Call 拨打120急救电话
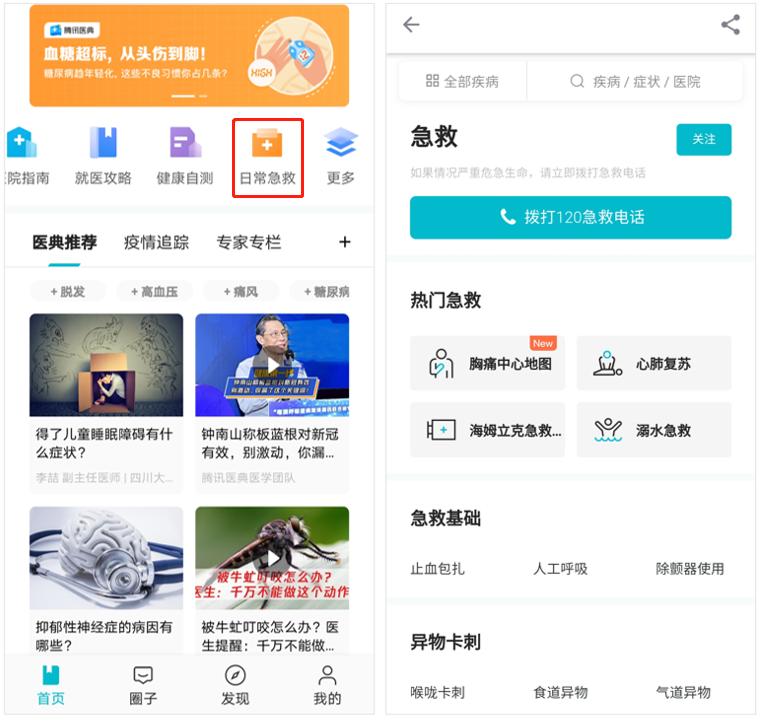This screenshot has width=761, height=721. coord(570,217)
